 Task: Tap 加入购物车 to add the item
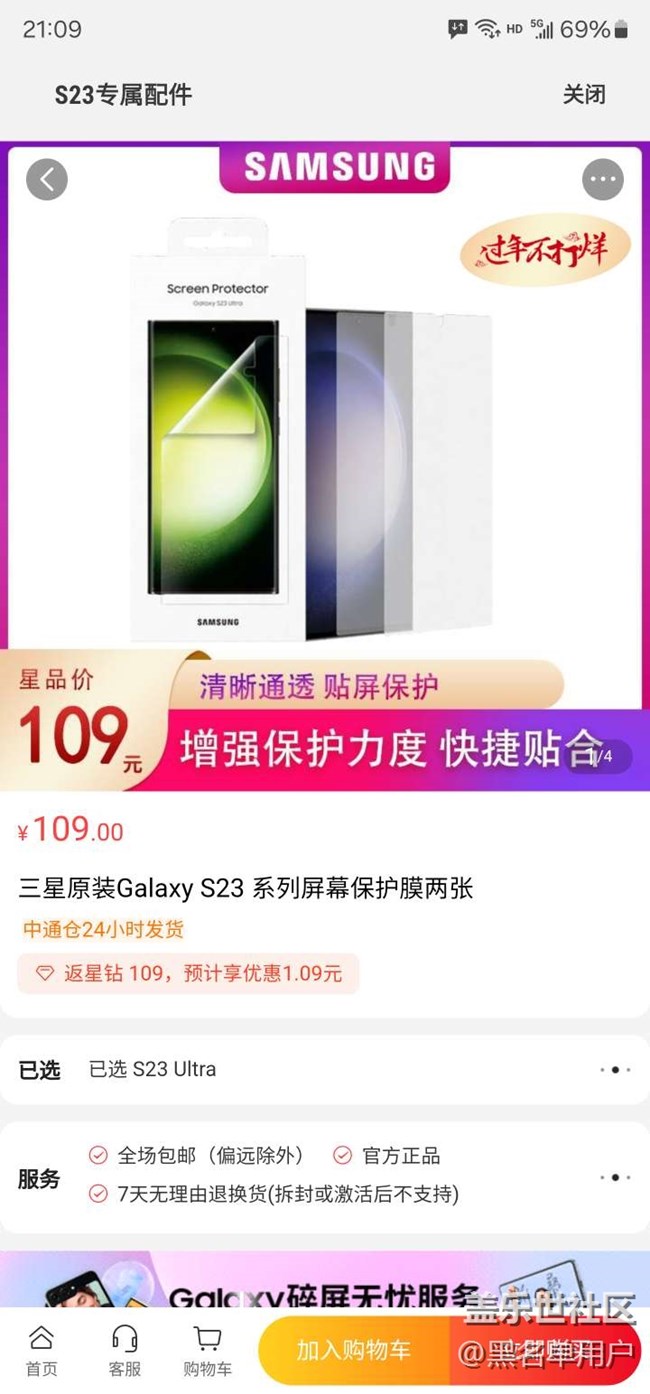353,1350
